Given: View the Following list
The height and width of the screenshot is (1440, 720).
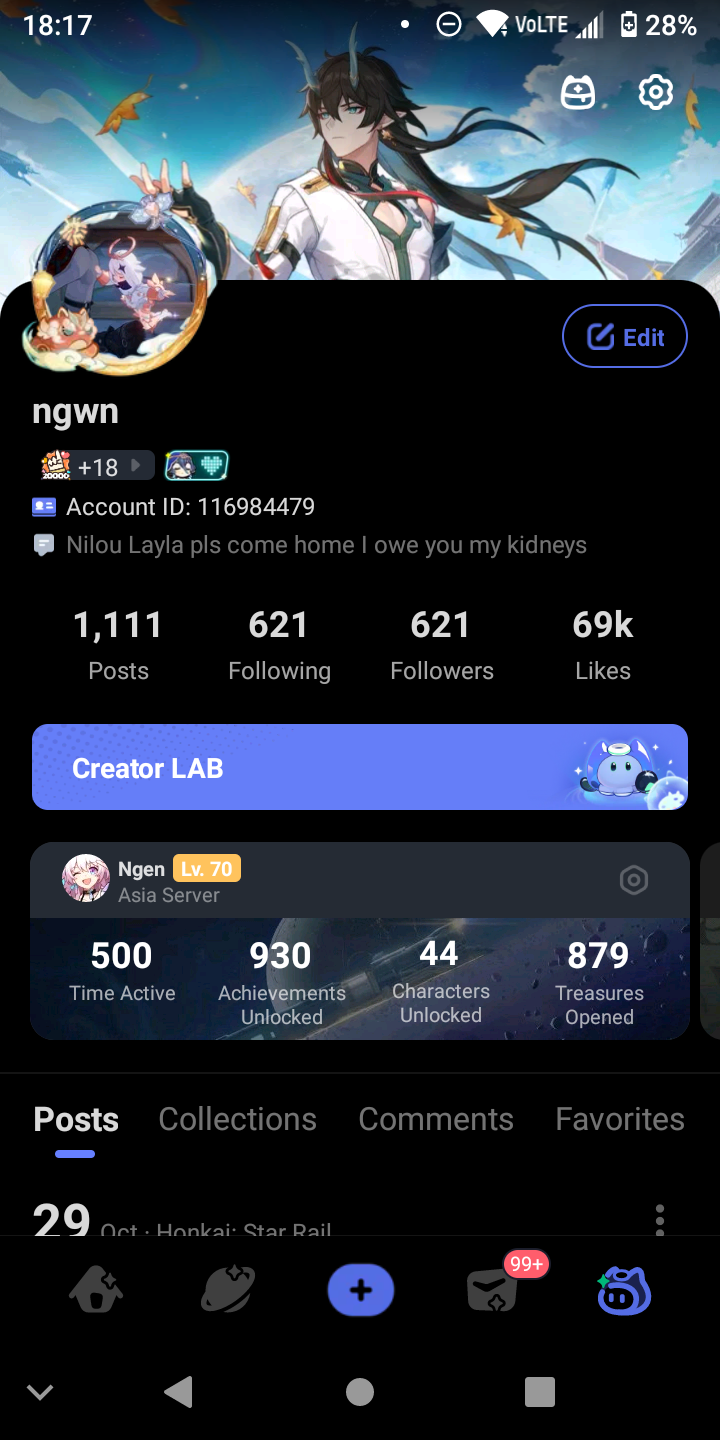Looking at the screenshot, I should coord(279,645).
